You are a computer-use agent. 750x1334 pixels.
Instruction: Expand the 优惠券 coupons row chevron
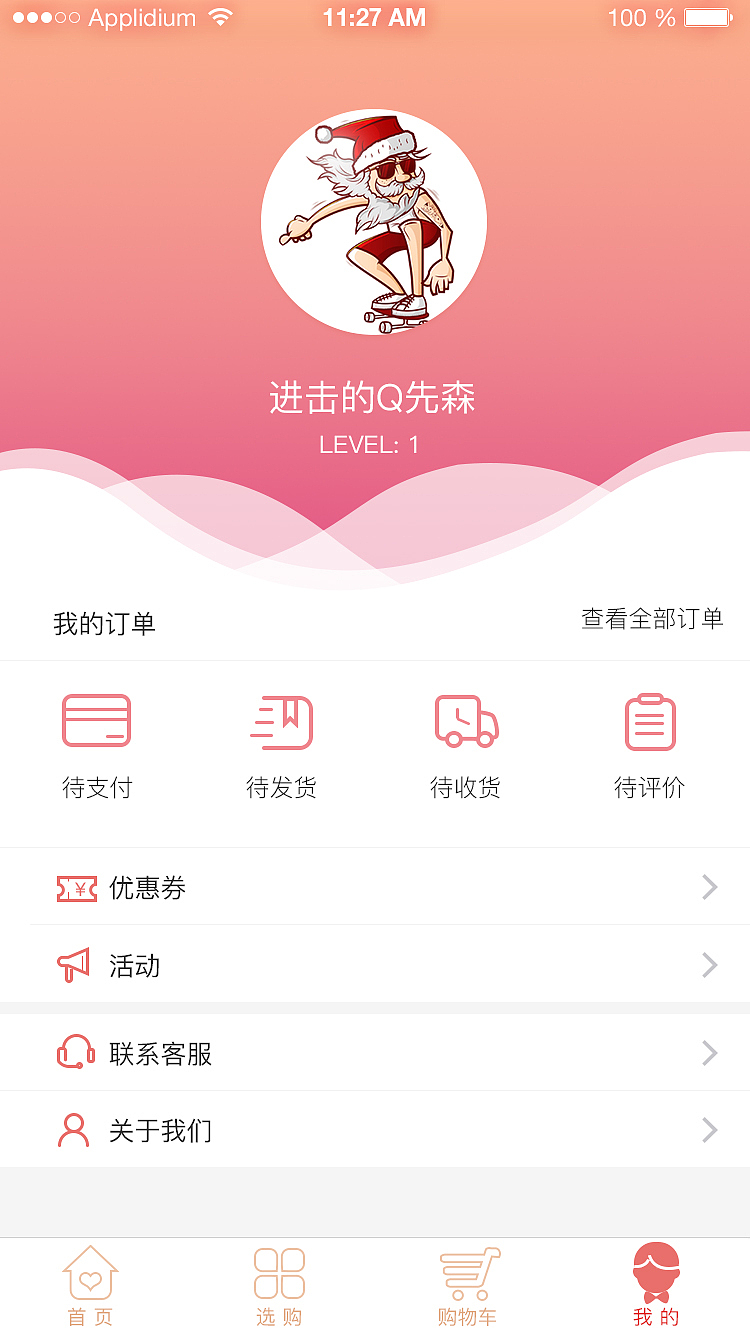pyautogui.click(x=710, y=887)
